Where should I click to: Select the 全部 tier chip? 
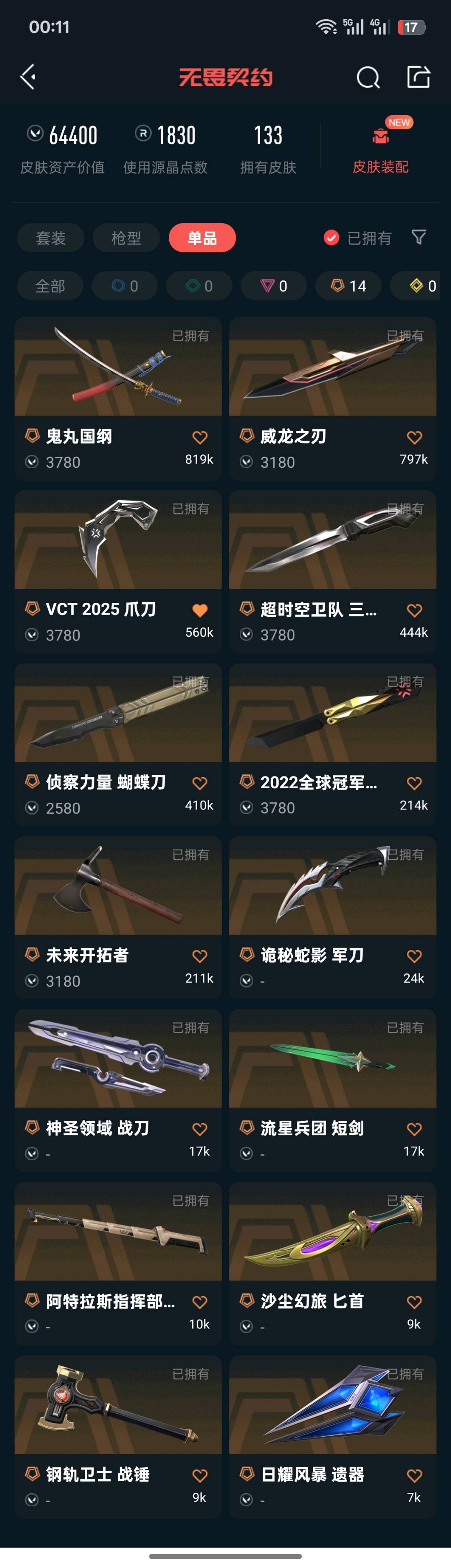50,286
